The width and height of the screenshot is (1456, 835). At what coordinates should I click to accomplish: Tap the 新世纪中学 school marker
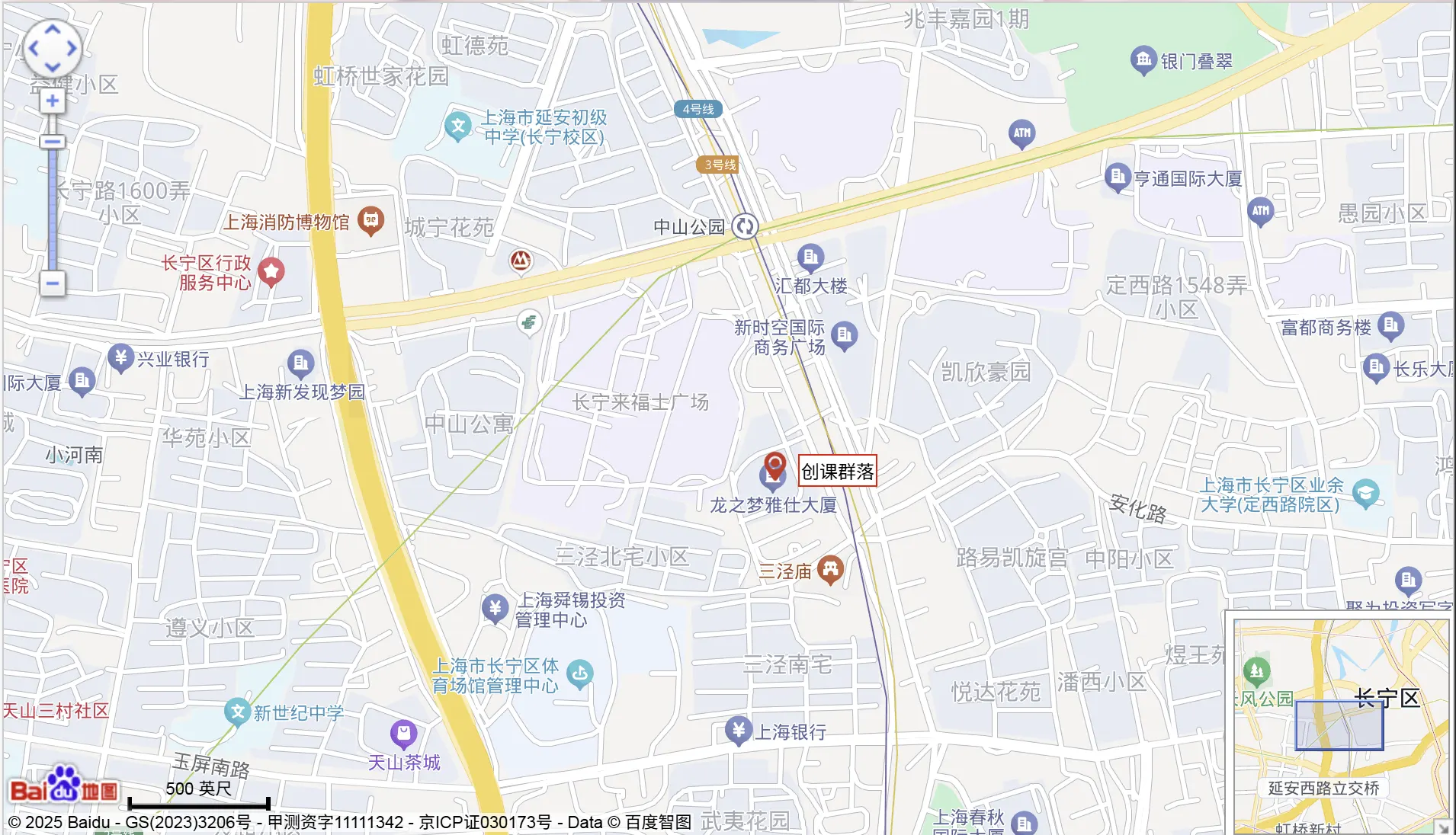click(x=238, y=712)
